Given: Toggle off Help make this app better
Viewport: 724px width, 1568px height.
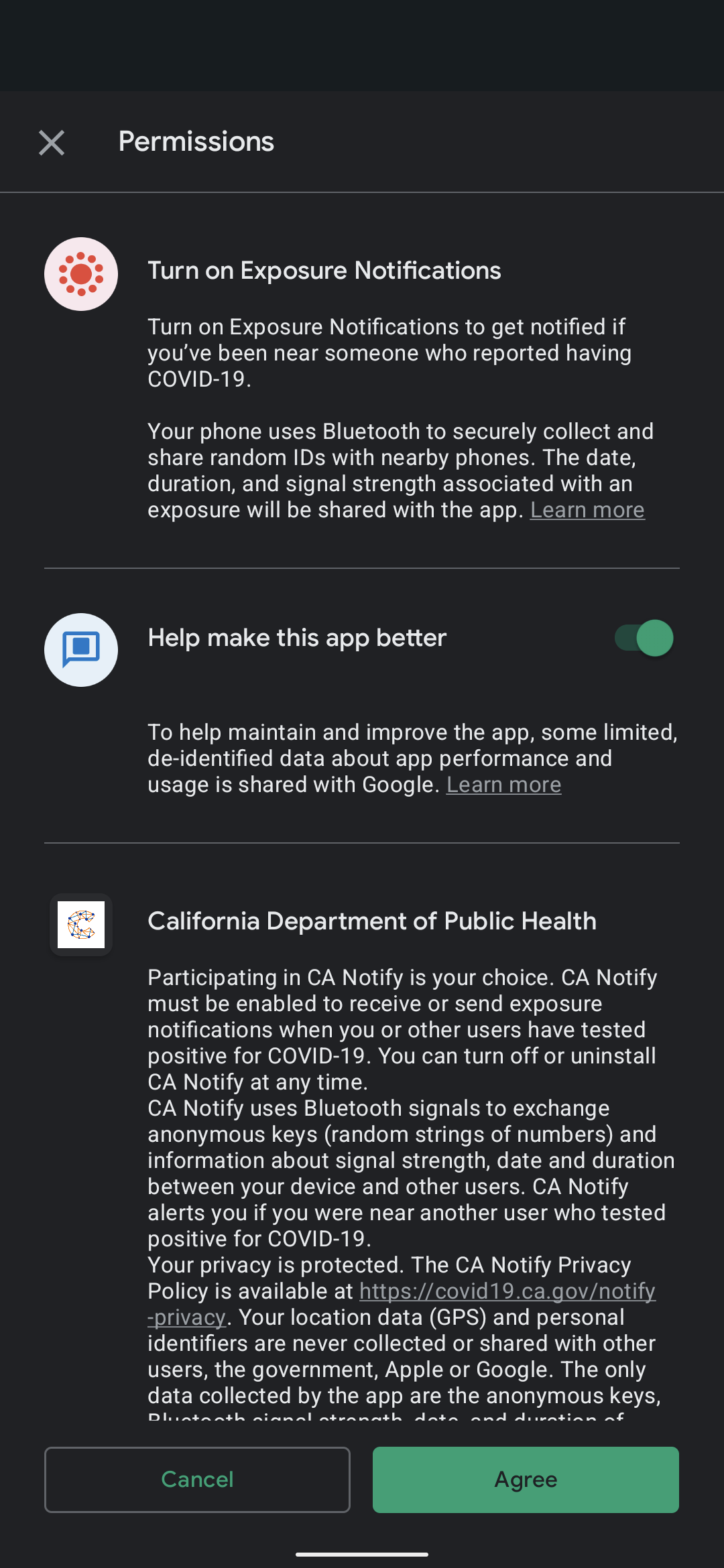Looking at the screenshot, I should [644, 638].
